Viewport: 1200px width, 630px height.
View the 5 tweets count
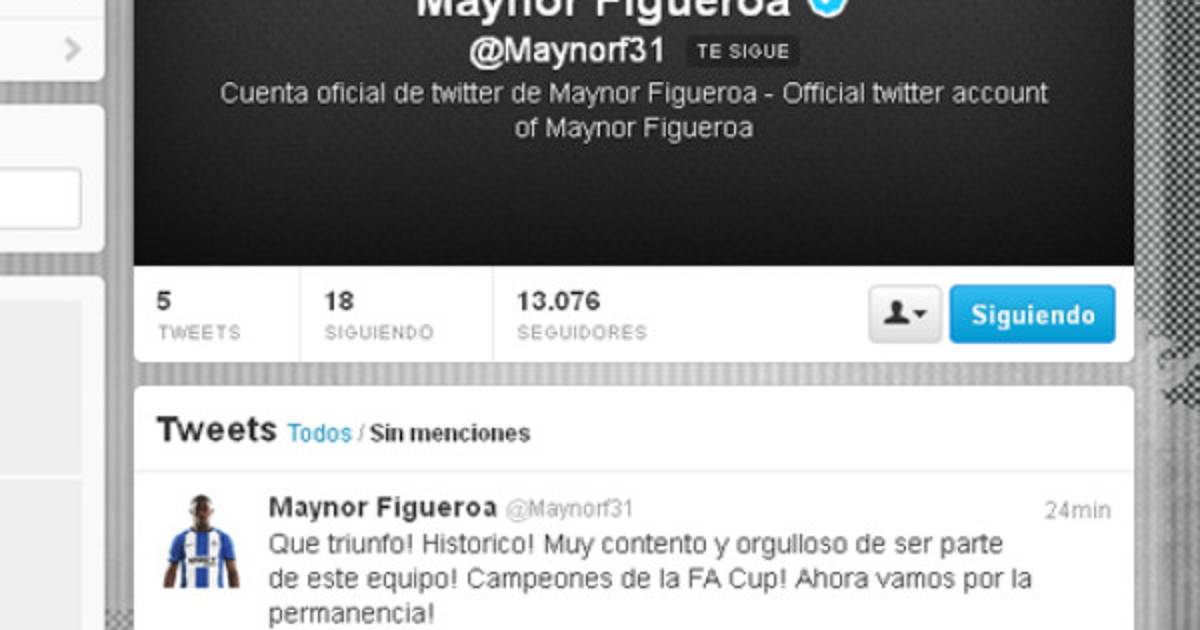[198, 315]
